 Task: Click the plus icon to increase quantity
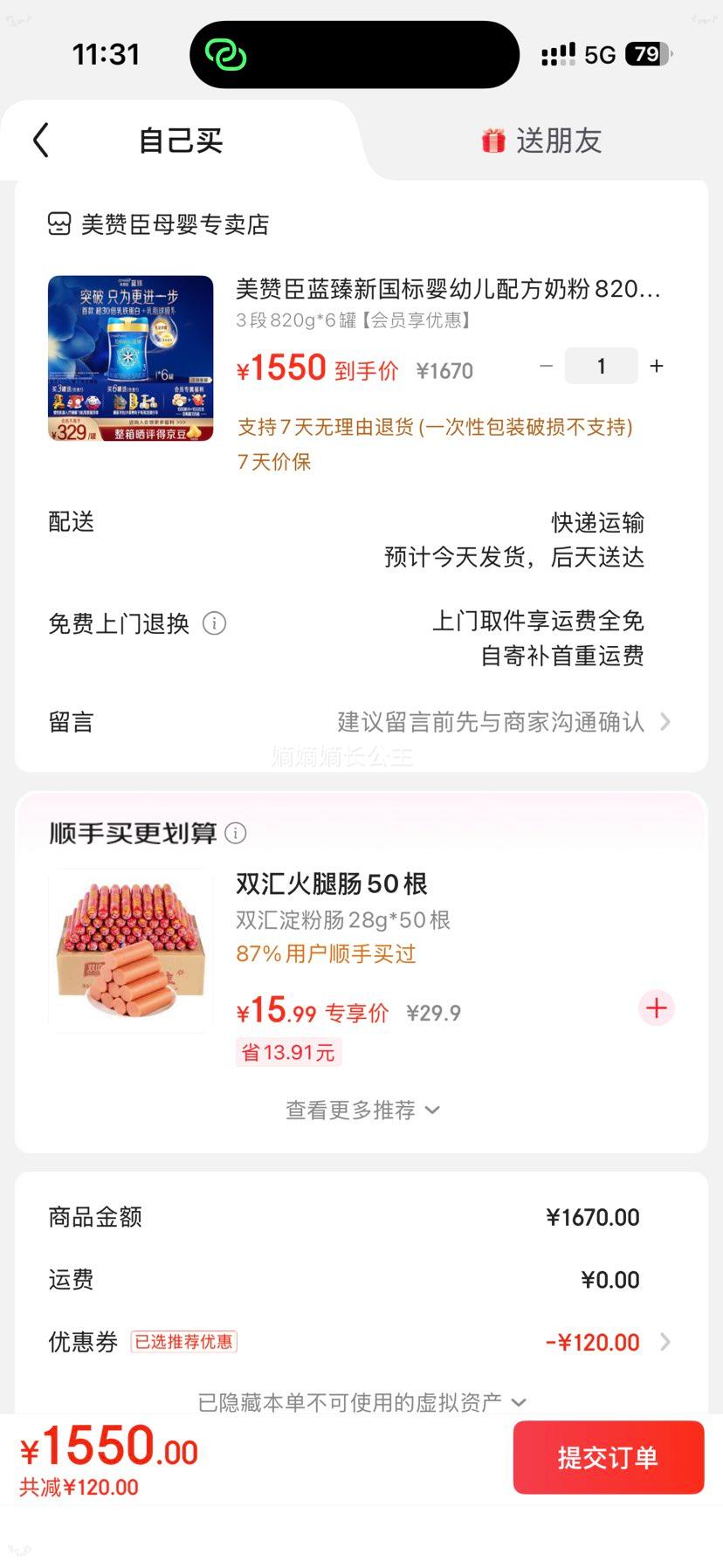pyautogui.click(x=657, y=366)
